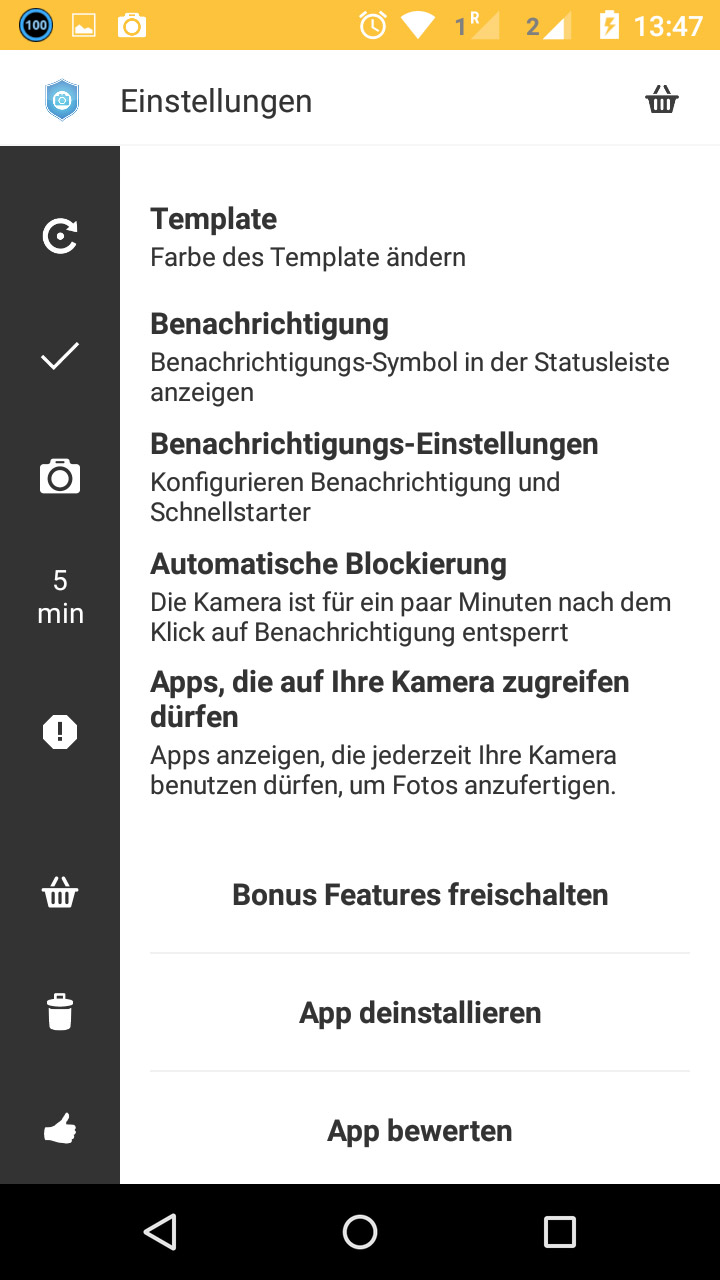The width and height of the screenshot is (720, 1280).
Task: Tap the exclamation warning icon in the sidebar
Action: click(60, 733)
